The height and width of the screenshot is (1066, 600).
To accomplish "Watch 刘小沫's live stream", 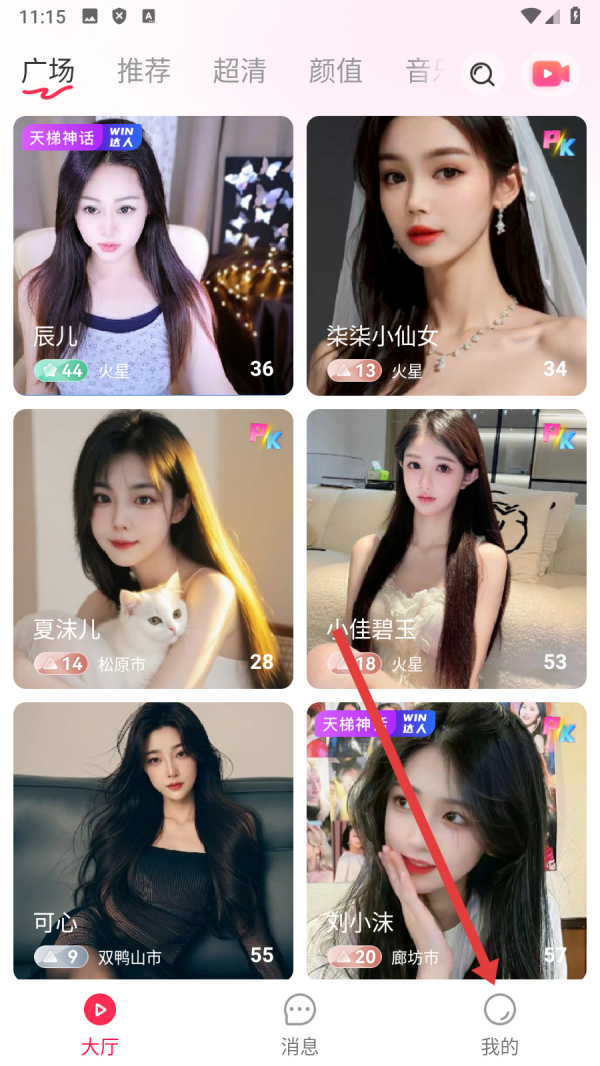I will click(x=446, y=840).
